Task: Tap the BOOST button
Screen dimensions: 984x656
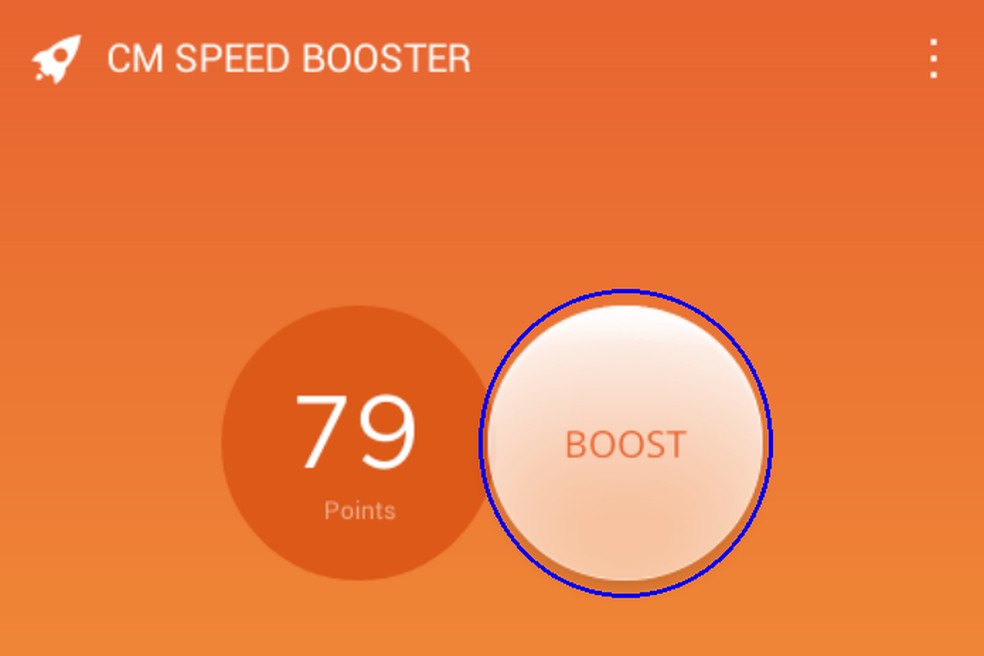Action: point(626,443)
